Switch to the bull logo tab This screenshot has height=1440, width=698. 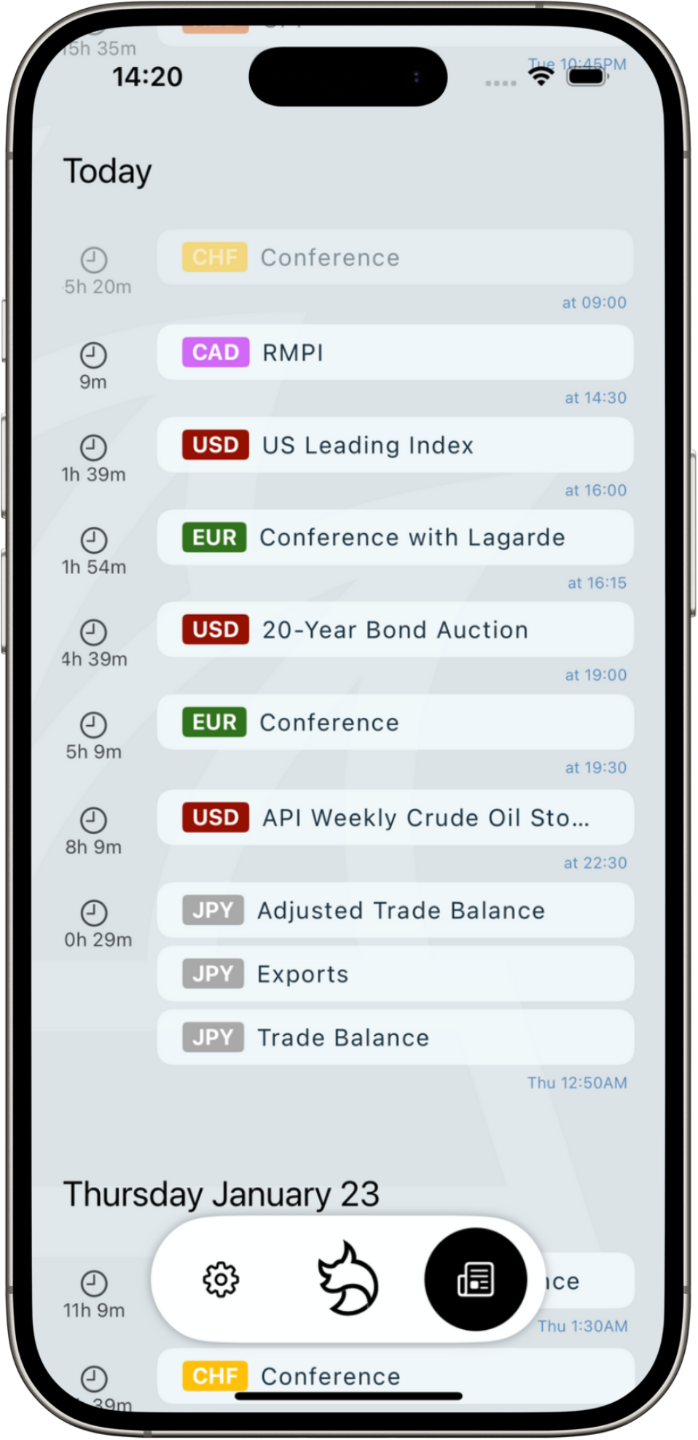click(347, 1280)
